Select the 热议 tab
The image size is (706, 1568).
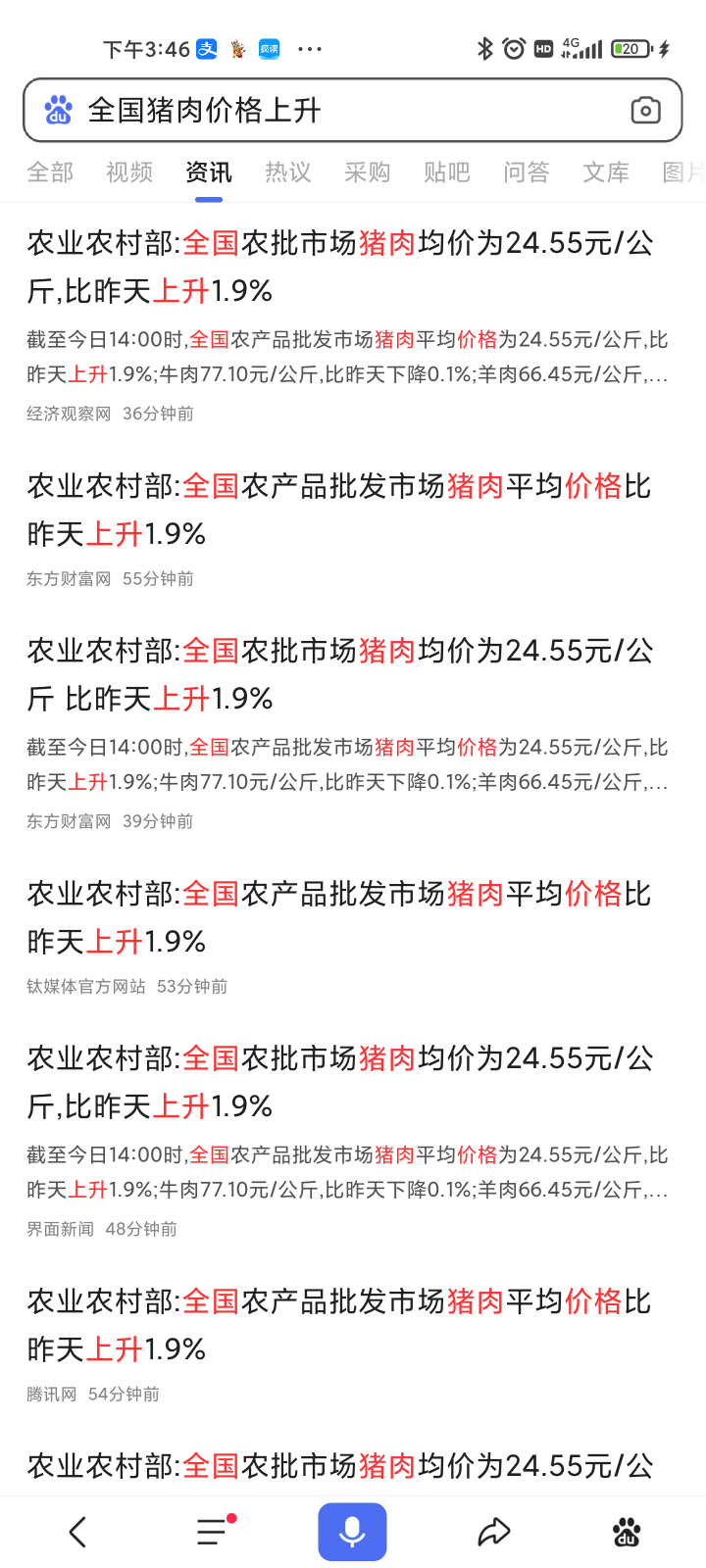[x=288, y=172]
